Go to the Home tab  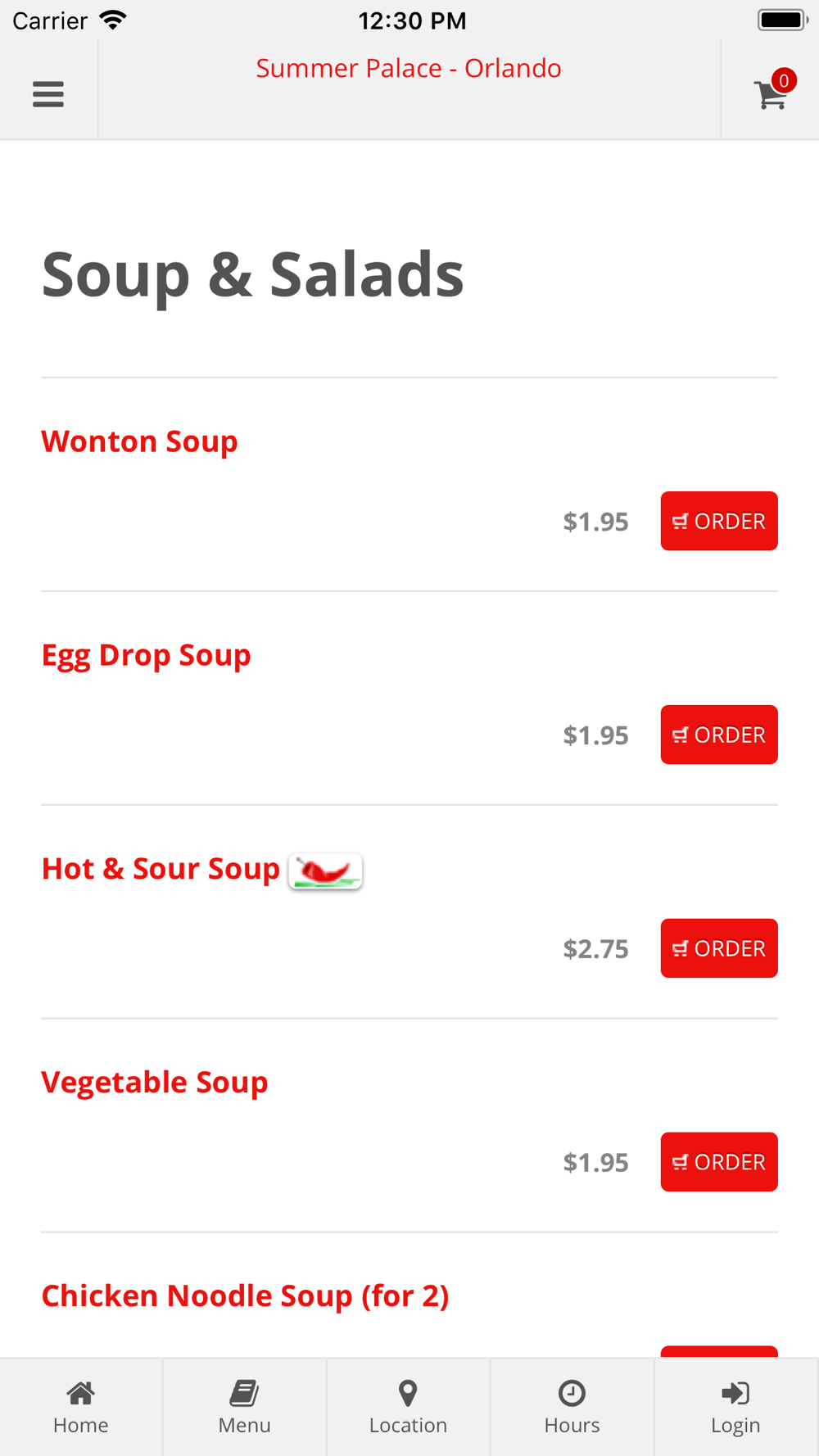81,1407
